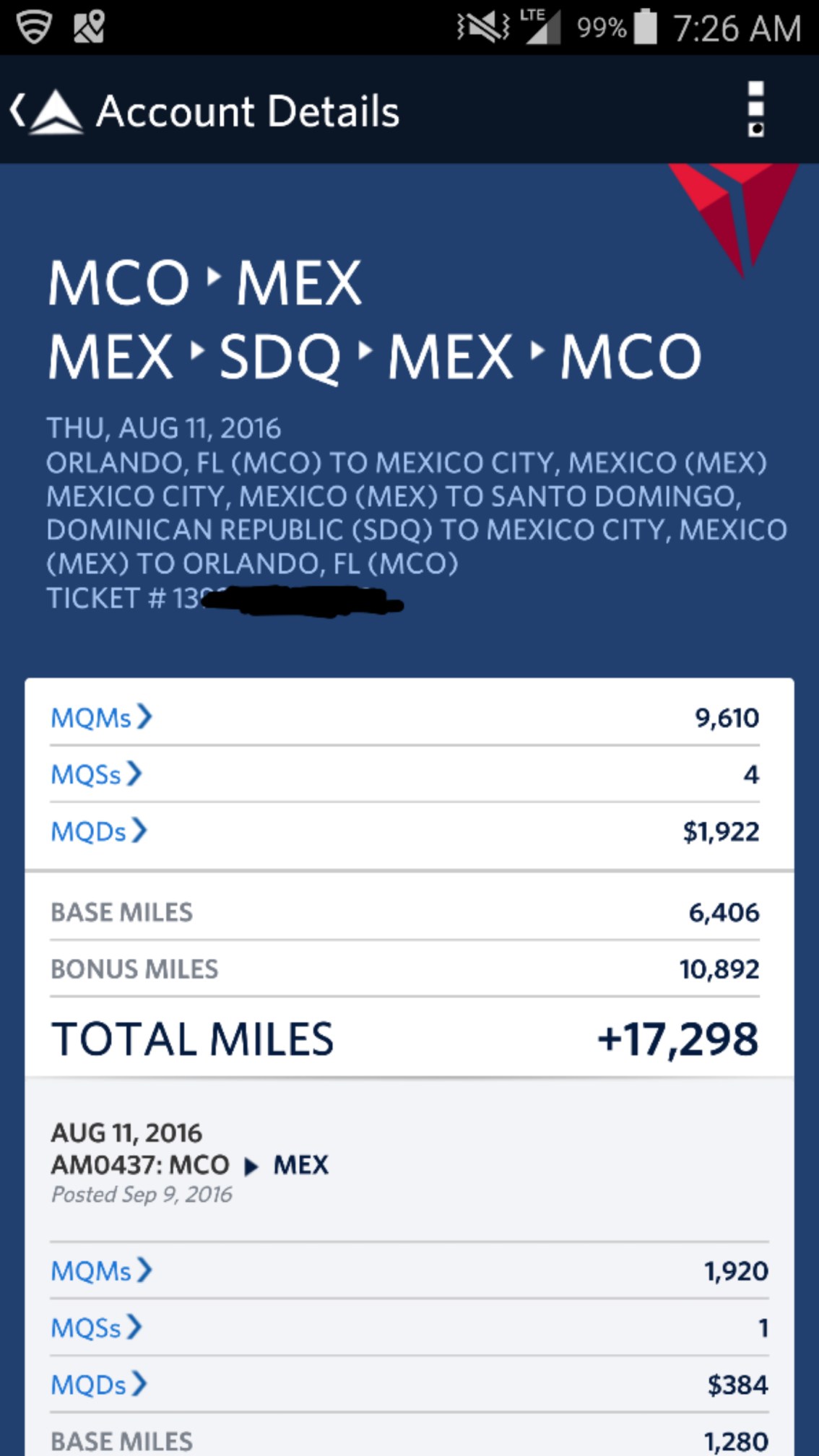
Task: Tap the back arrow to leave Account Details
Action: pos(19,110)
